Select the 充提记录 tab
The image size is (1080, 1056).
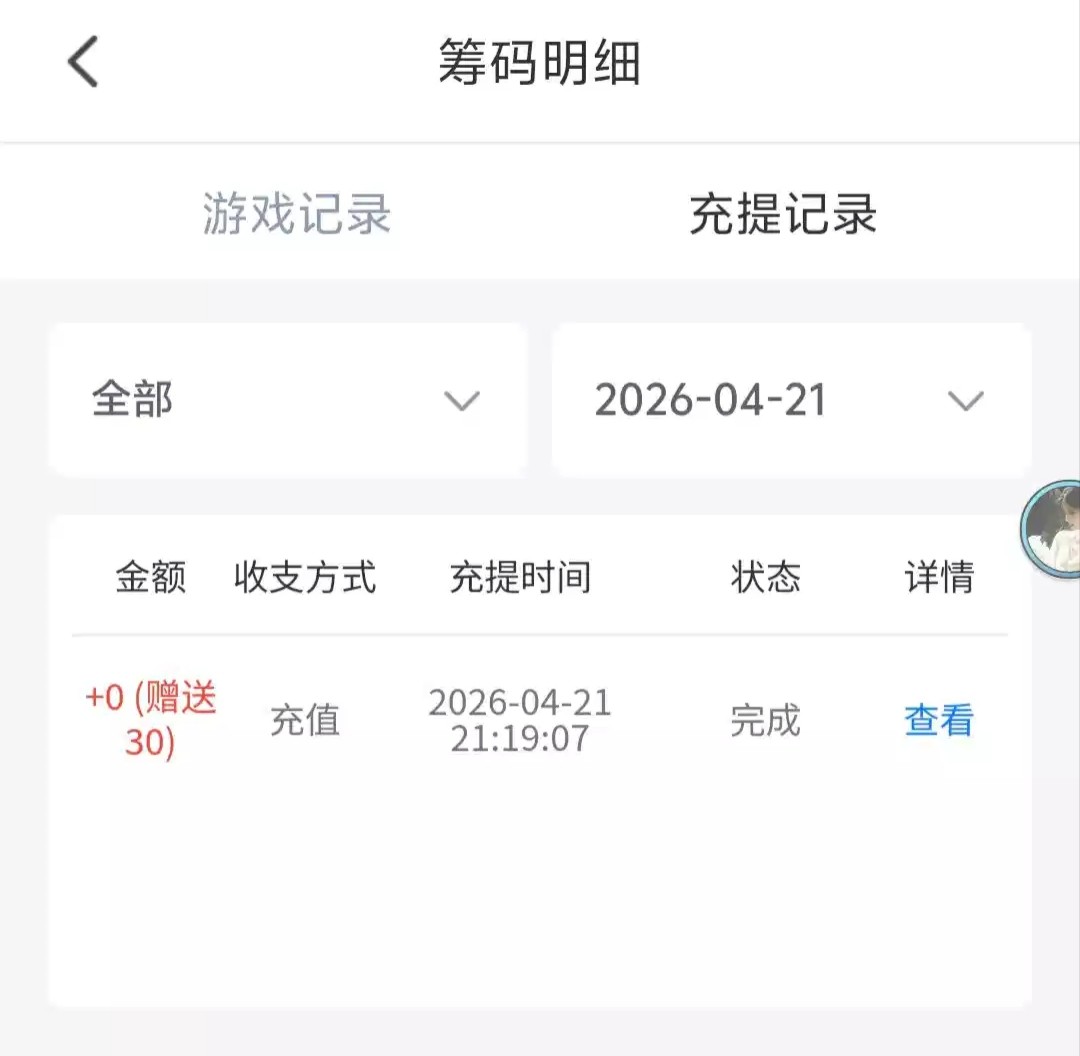[x=783, y=214]
